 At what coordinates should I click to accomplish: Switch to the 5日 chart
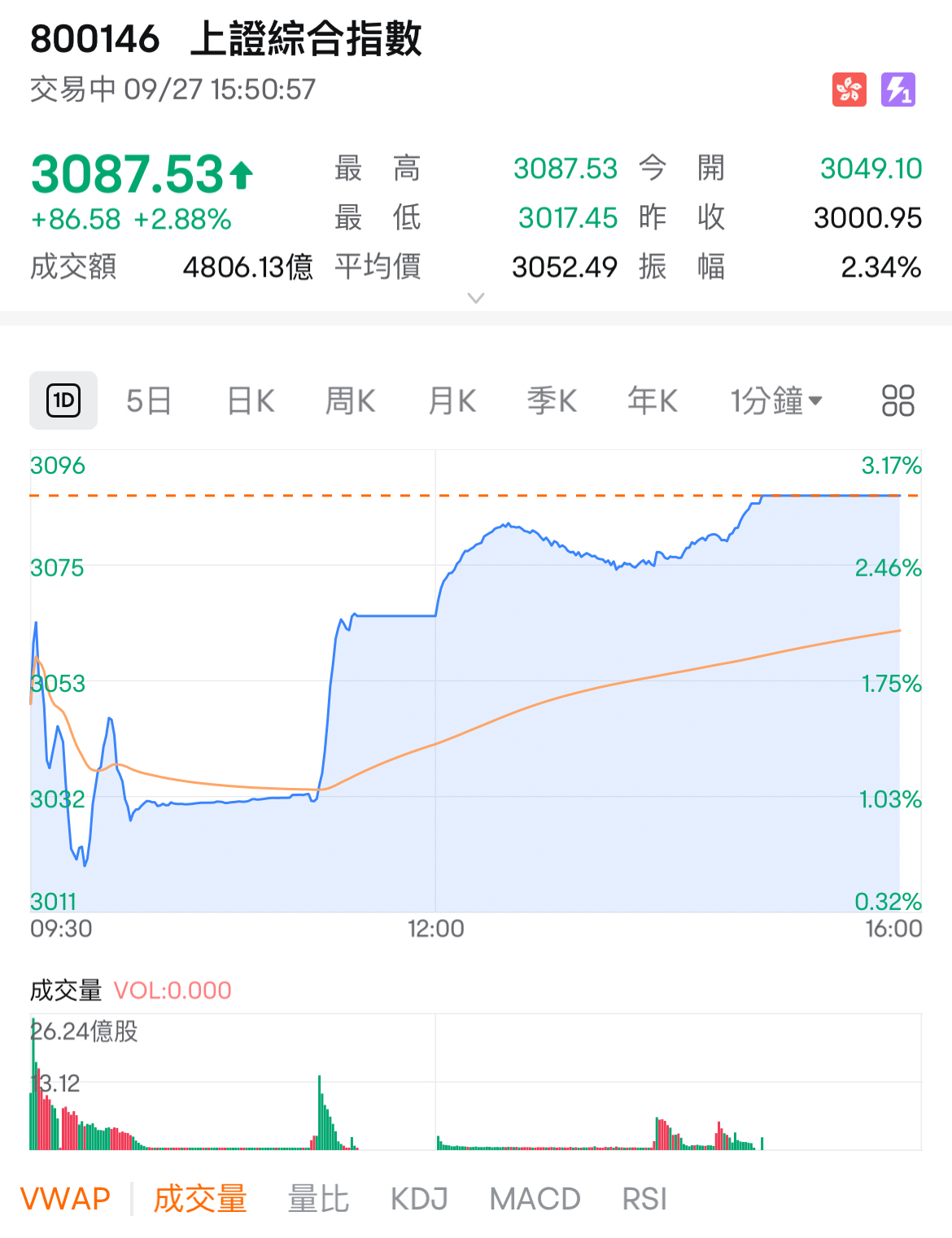[149, 401]
